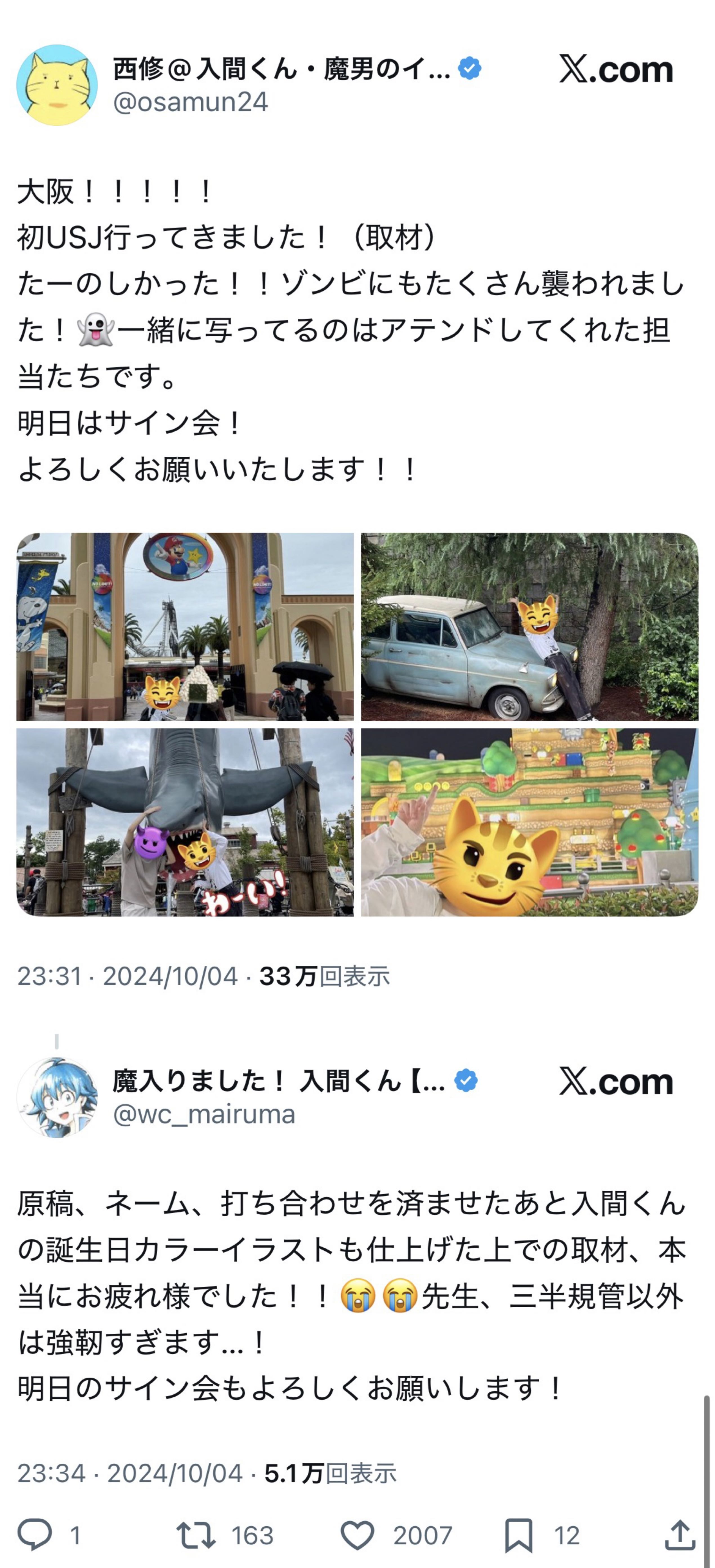
Task: Like the post with 2007 likes
Action: 357,1535
